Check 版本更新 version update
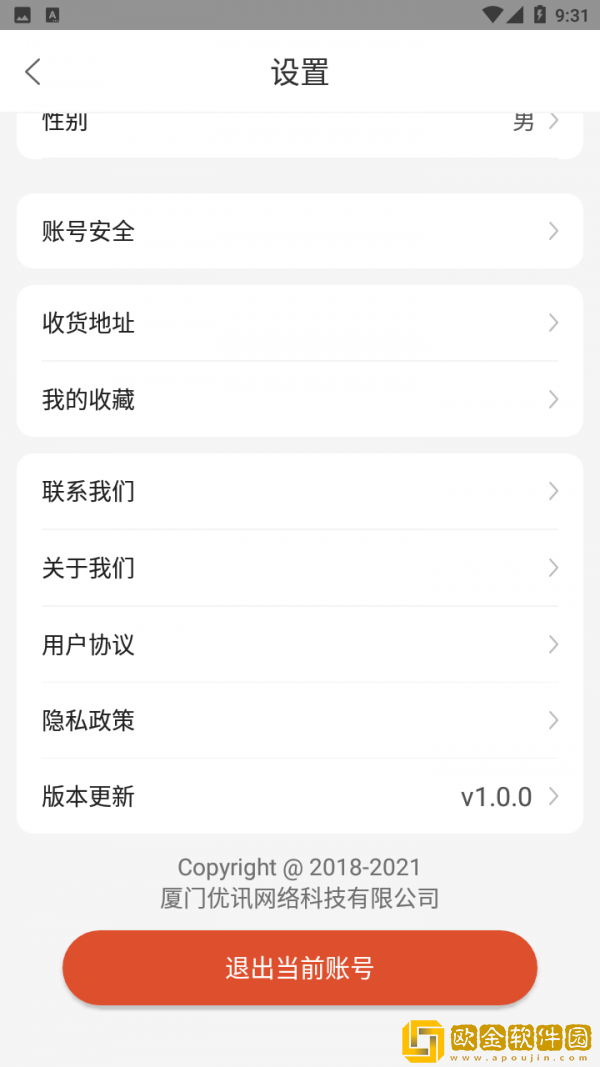 pos(300,797)
